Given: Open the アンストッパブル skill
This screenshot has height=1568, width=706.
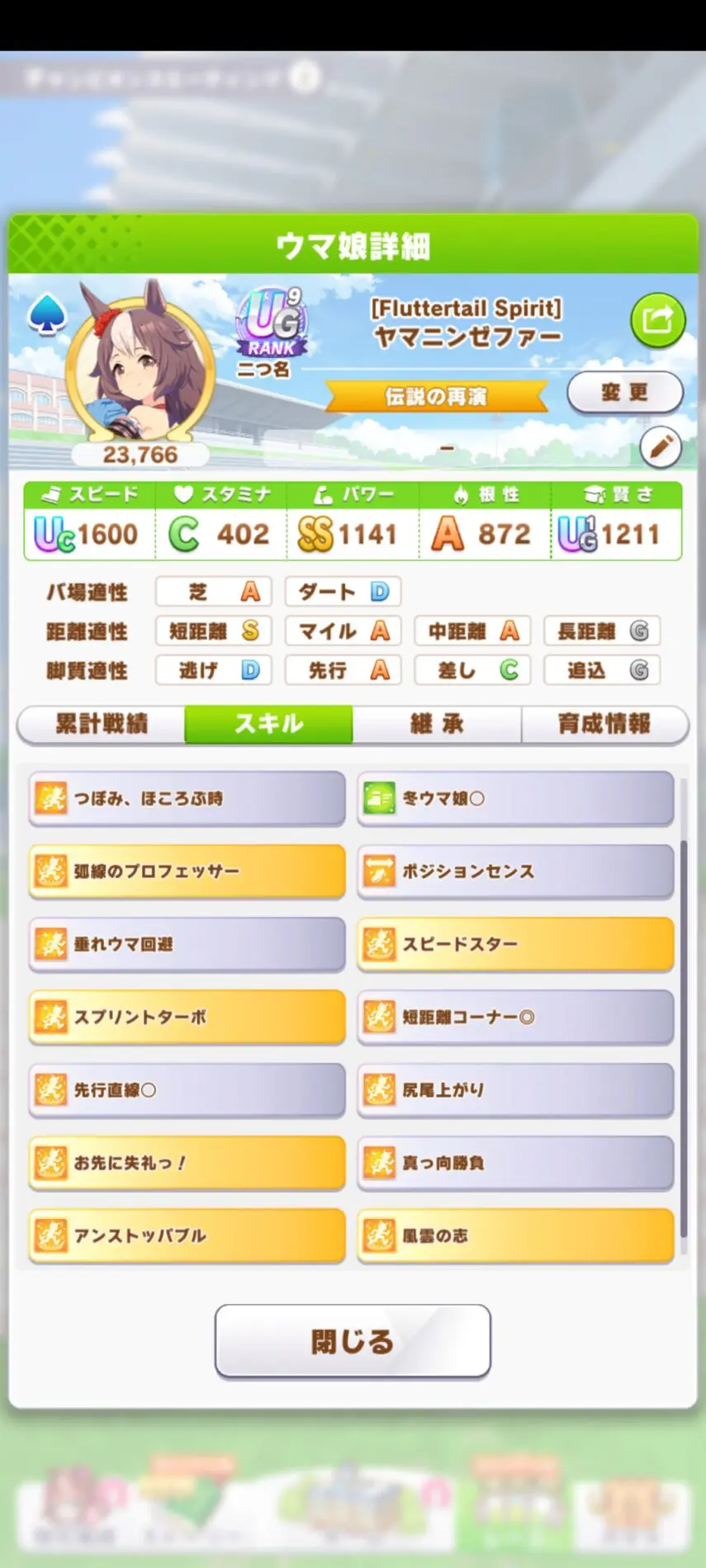Looking at the screenshot, I should (x=187, y=1235).
